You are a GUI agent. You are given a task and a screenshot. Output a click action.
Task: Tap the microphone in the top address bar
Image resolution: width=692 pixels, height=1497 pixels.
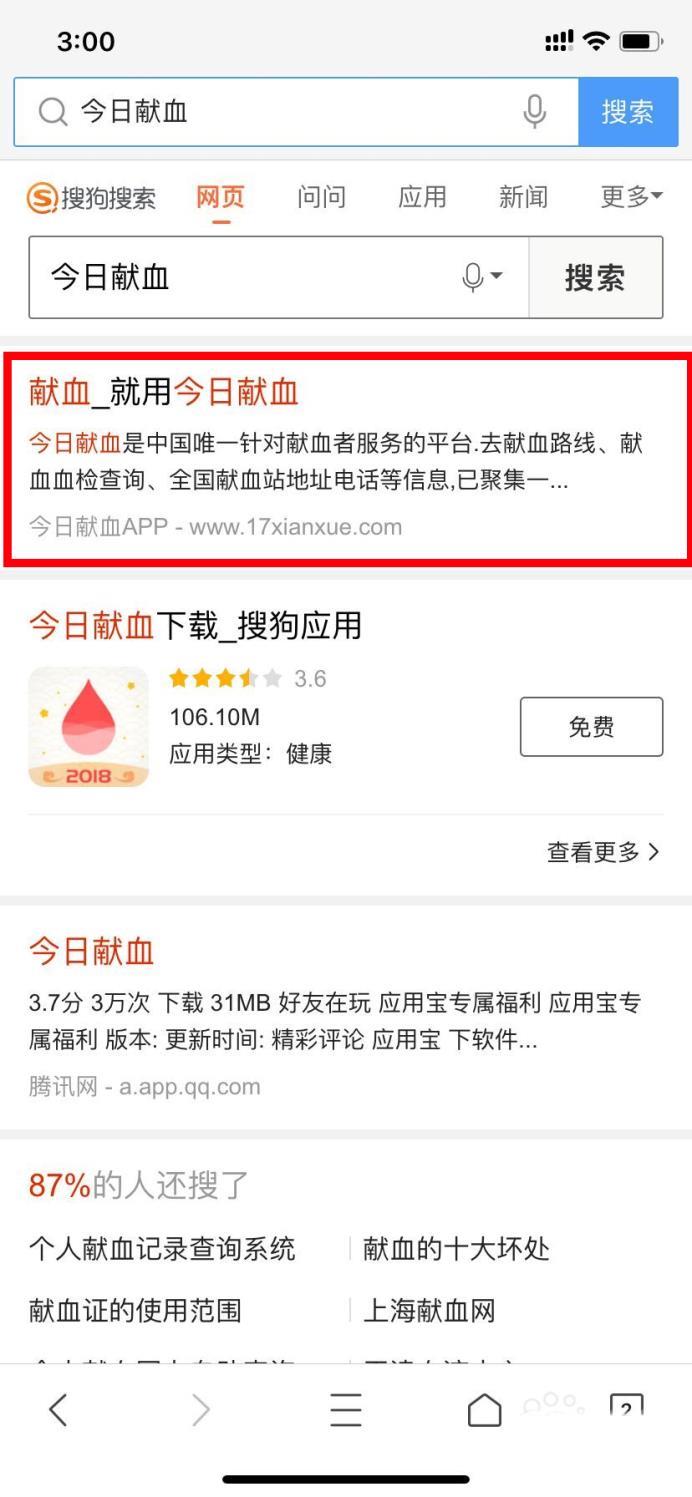coord(535,112)
